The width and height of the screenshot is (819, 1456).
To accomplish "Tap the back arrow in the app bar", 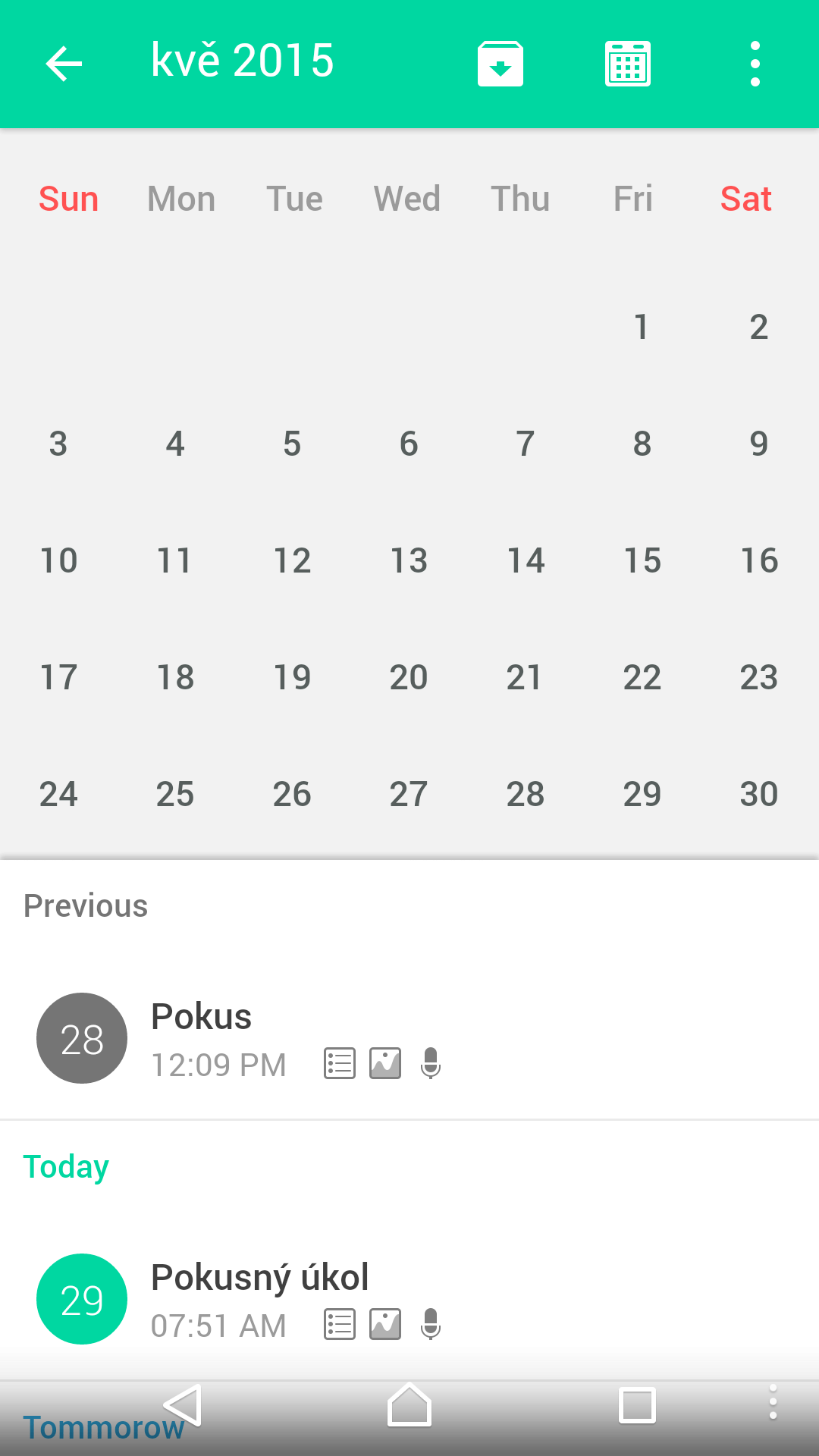I will pyautogui.click(x=64, y=63).
